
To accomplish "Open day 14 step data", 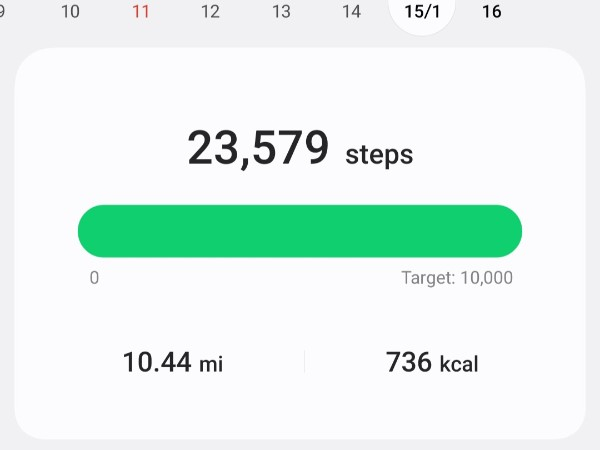I will (351, 12).
